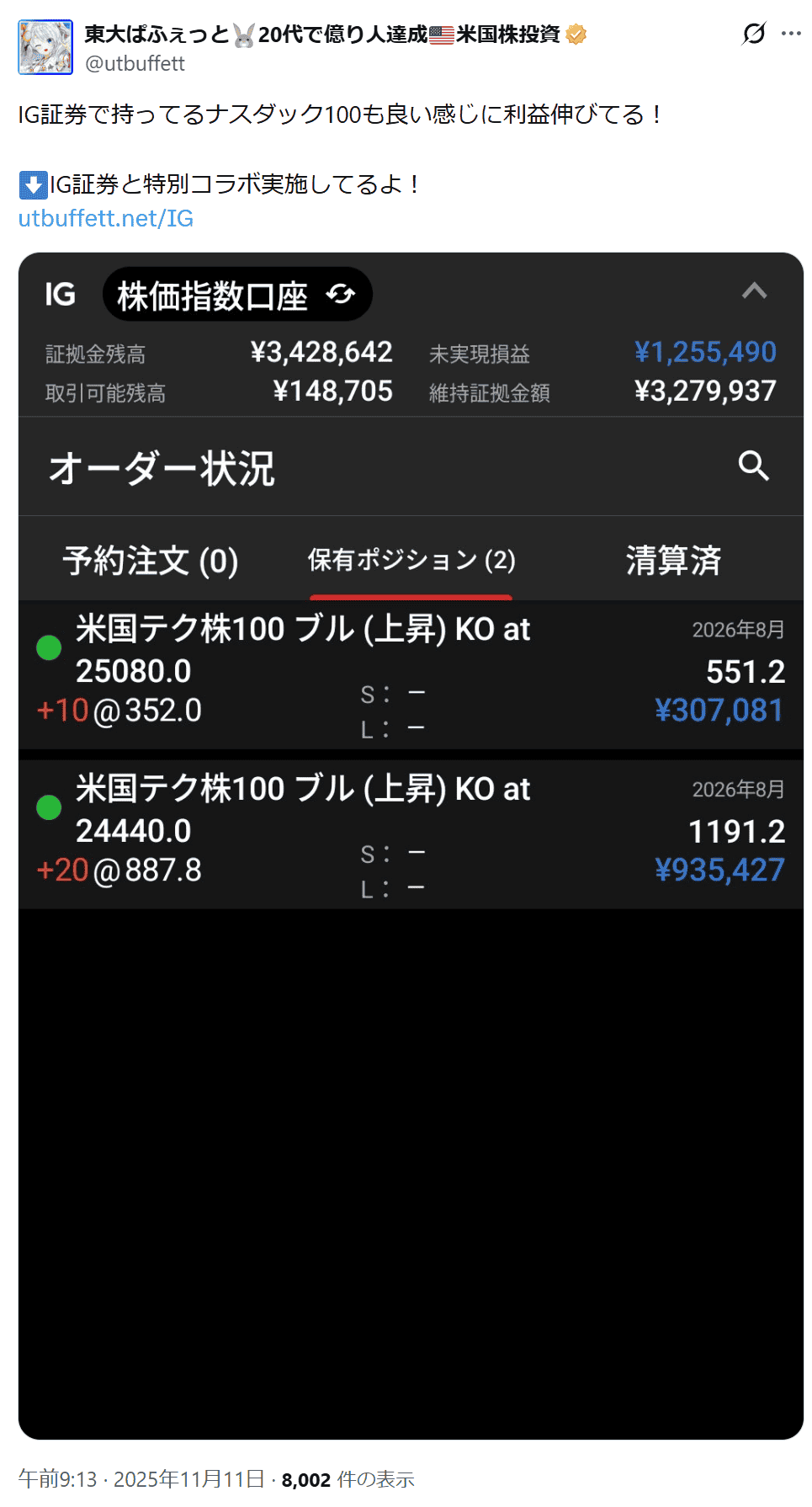This screenshot has height=1507, width=812.
Task: View the @utbuffett handle's profile
Action: coord(135,64)
